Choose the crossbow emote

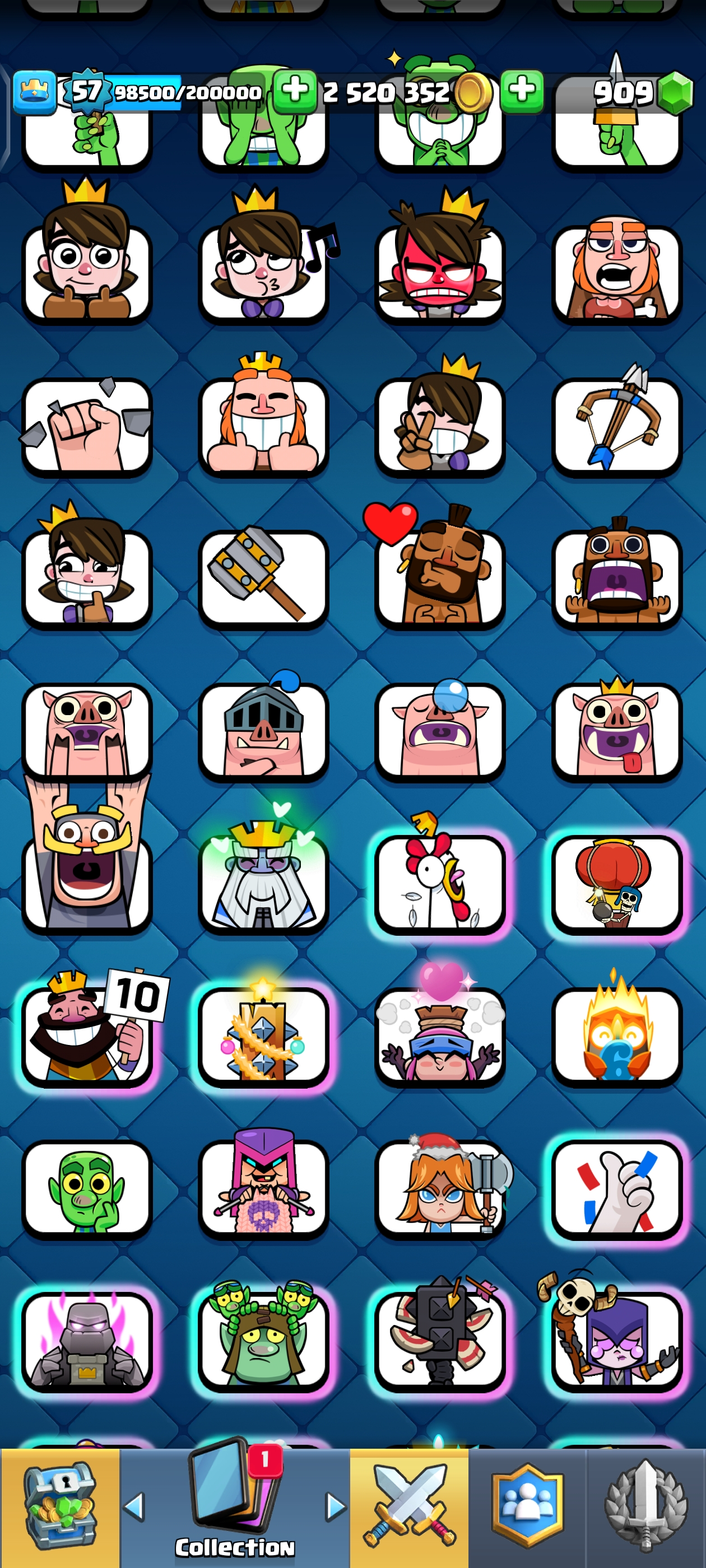(616, 423)
